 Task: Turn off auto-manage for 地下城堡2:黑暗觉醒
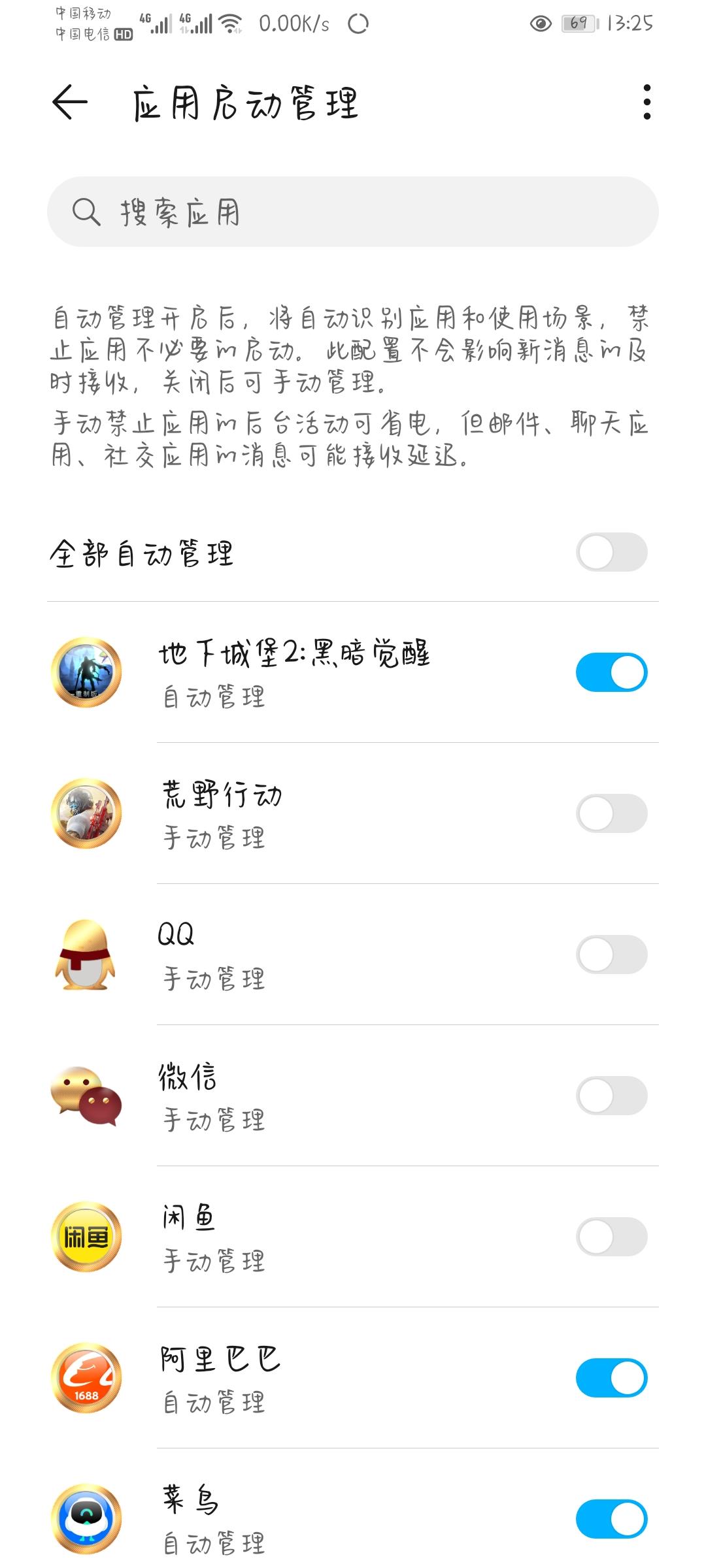pos(611,672)
